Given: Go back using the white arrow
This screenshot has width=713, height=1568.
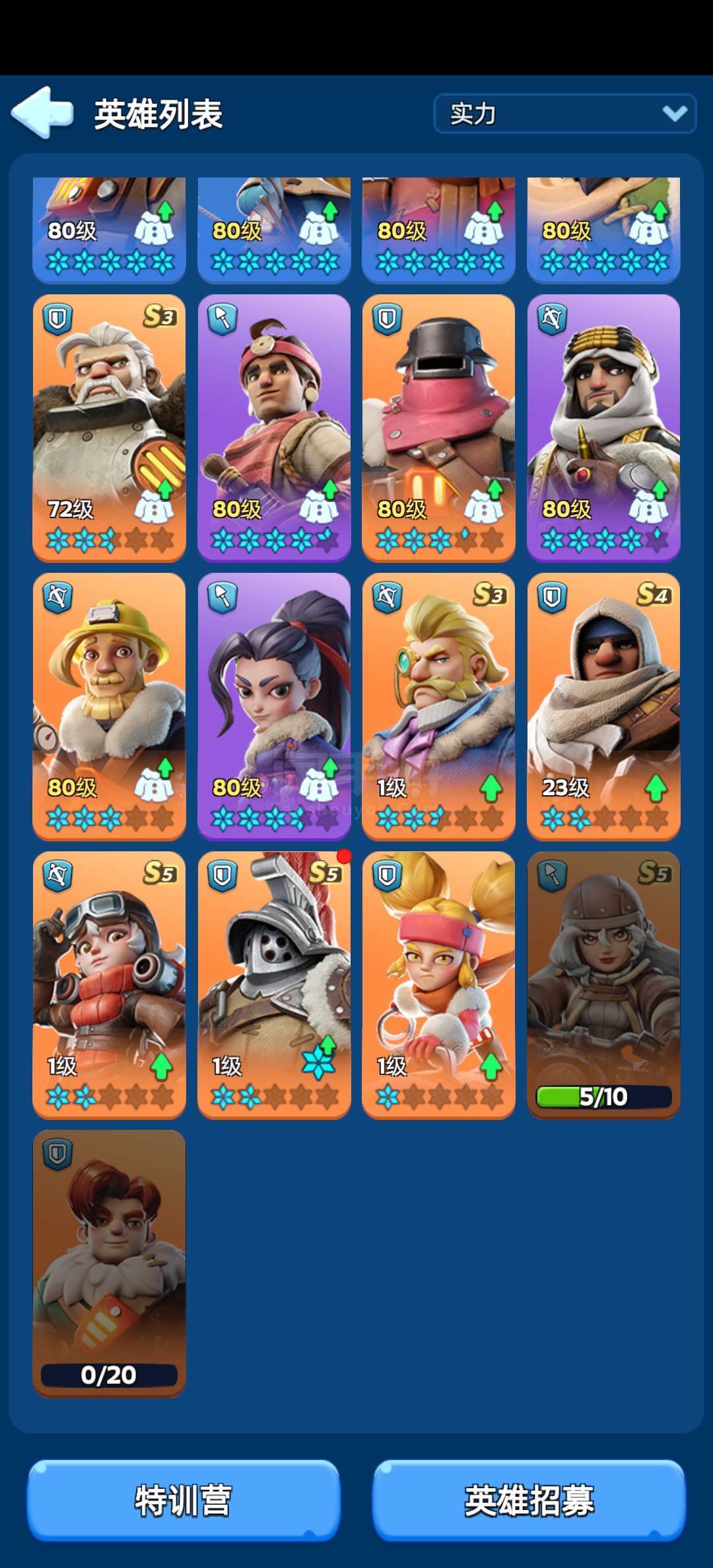Looking at the screenshot, I should tap(42, 113).
